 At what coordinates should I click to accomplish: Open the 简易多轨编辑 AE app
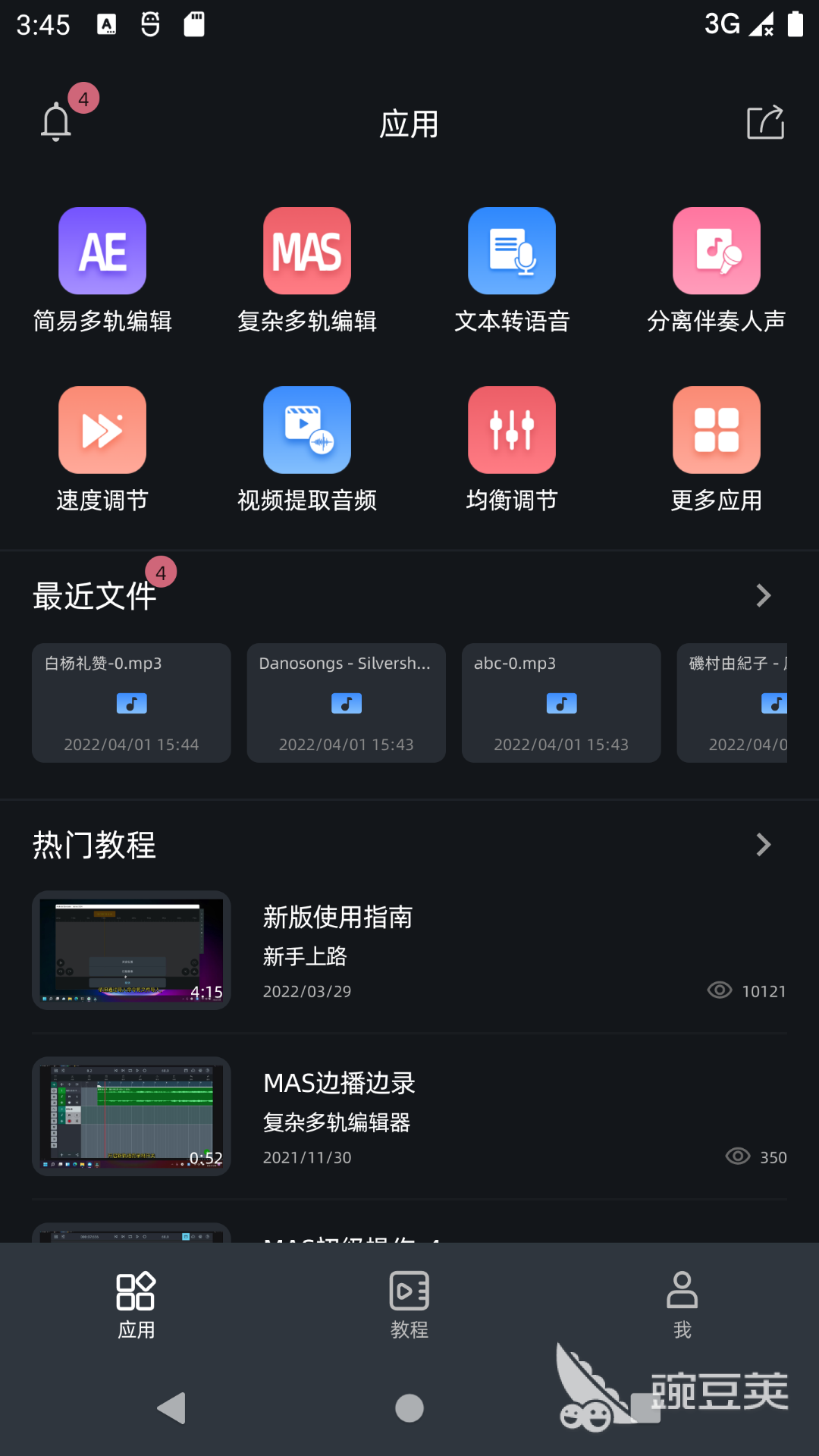(x=102, y=270)
